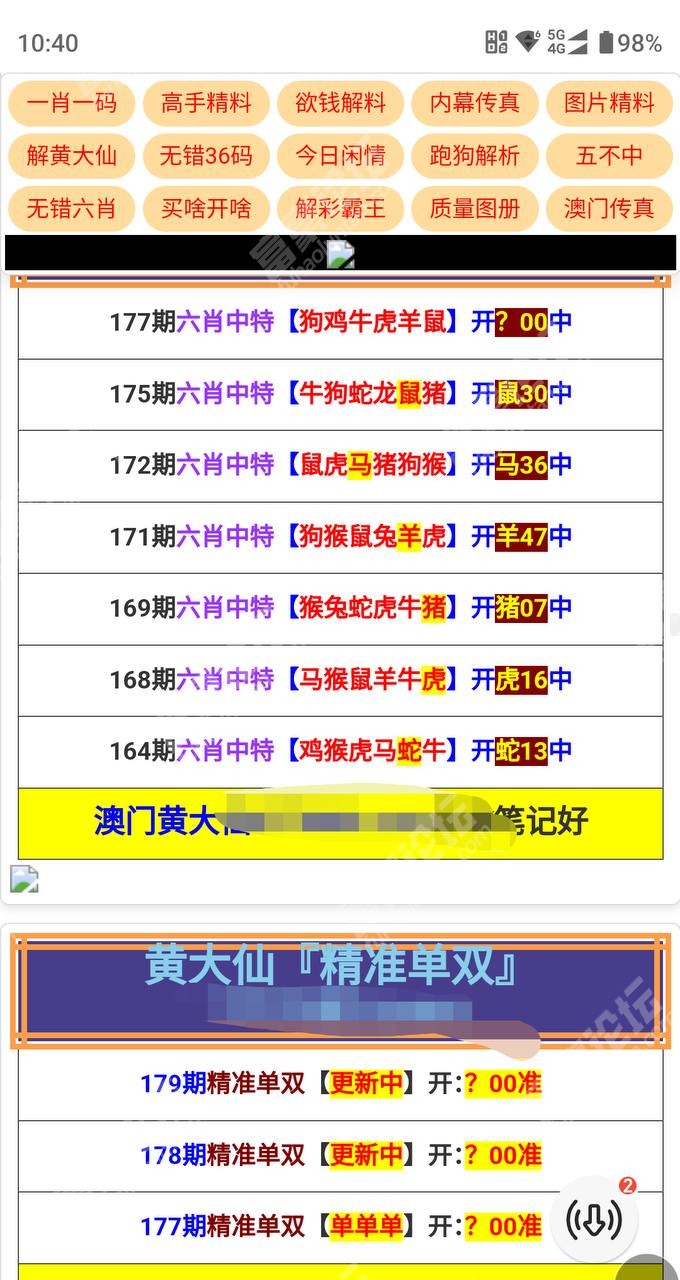Select the 高手精料 chip
680x1280 pixels.
tap(206, 102)
